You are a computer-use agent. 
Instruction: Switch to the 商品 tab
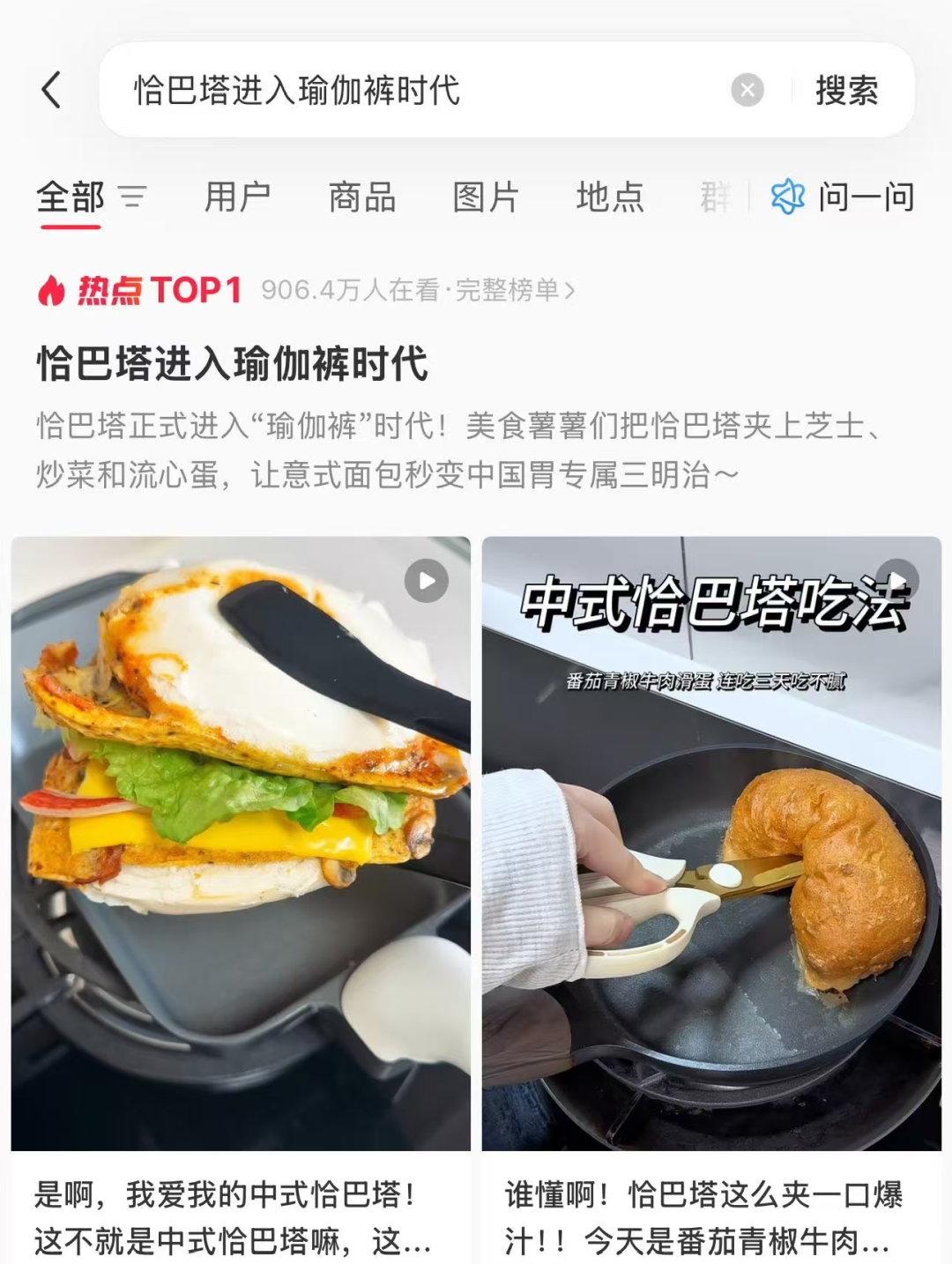361,197
